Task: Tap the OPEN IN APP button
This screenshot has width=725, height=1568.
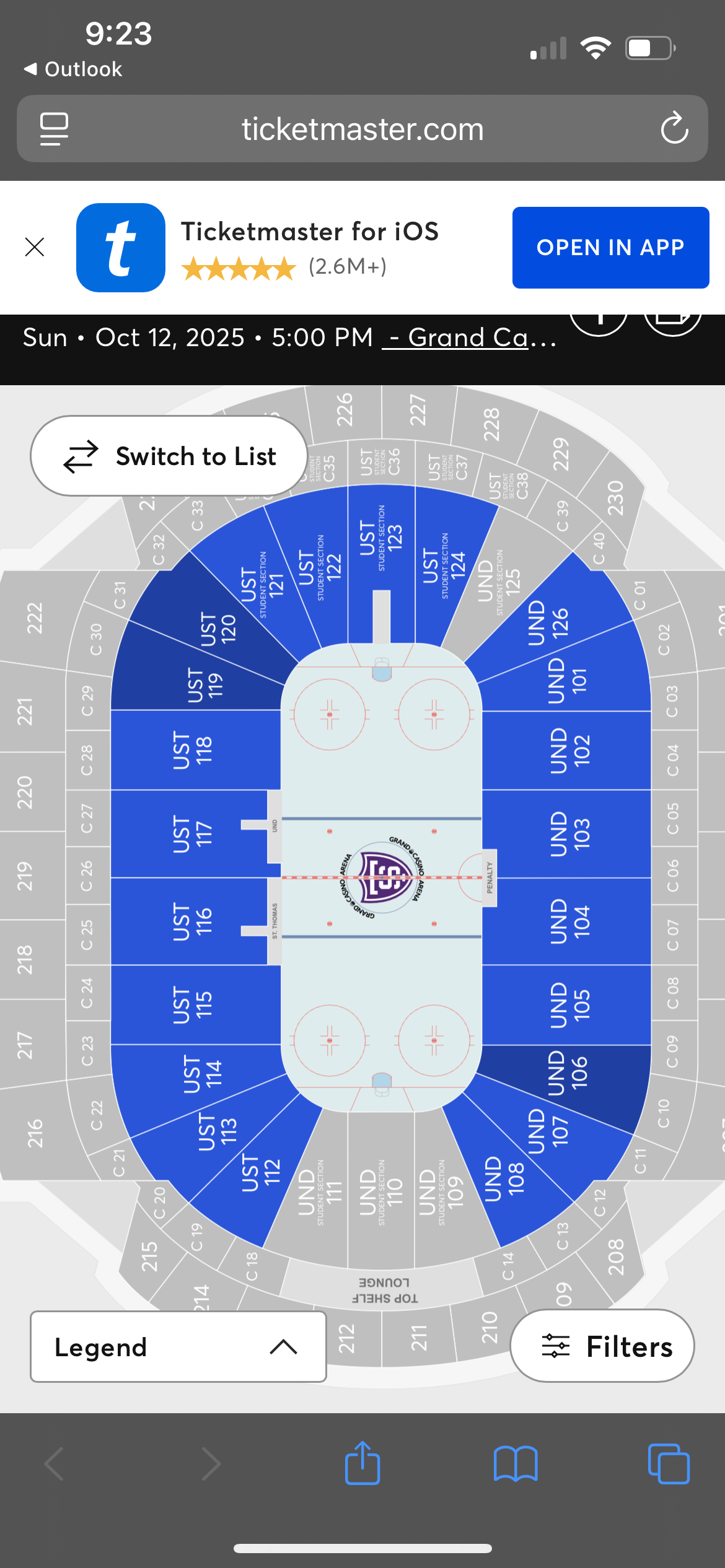Action: pos(610,248)
